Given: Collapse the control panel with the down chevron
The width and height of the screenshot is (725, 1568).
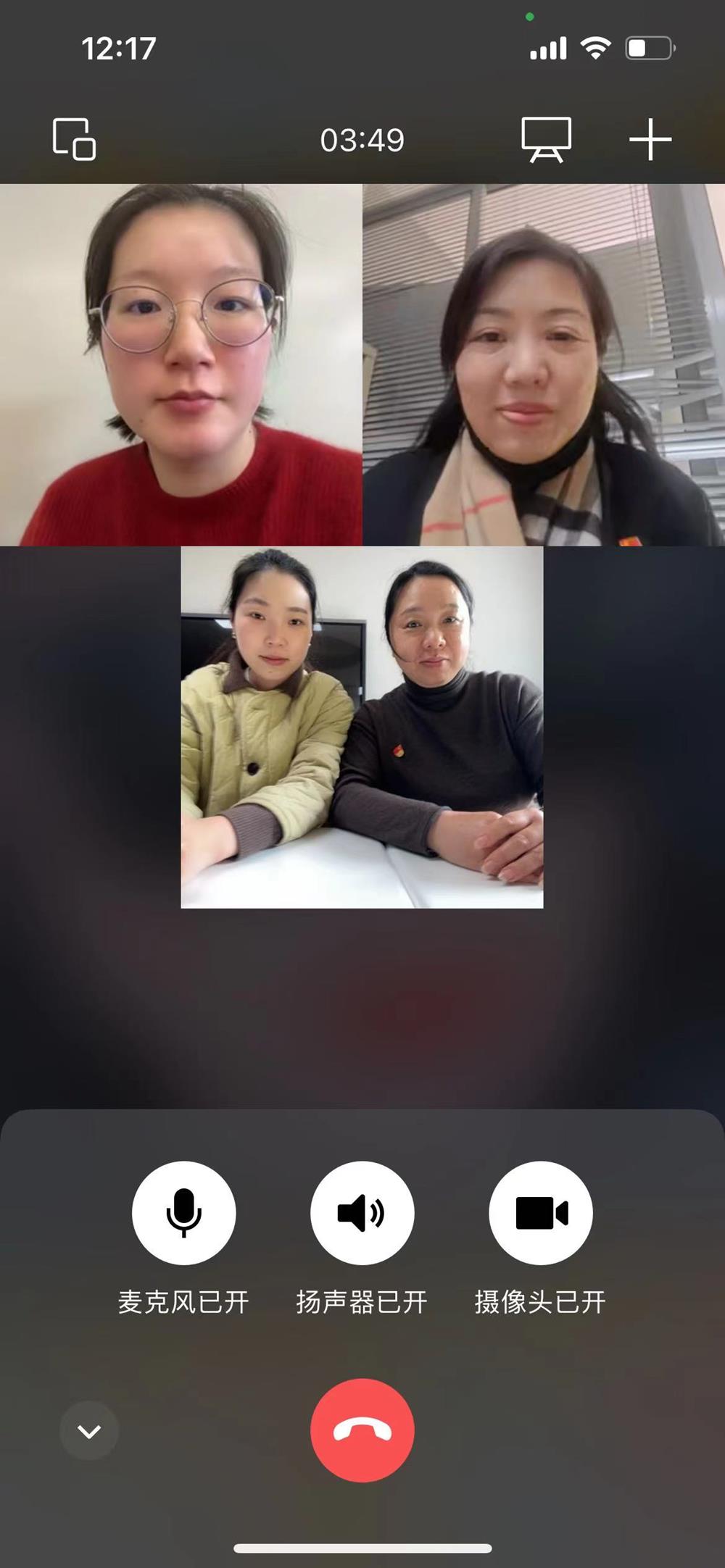Looking at the screenshot, I should [89, 1431].
